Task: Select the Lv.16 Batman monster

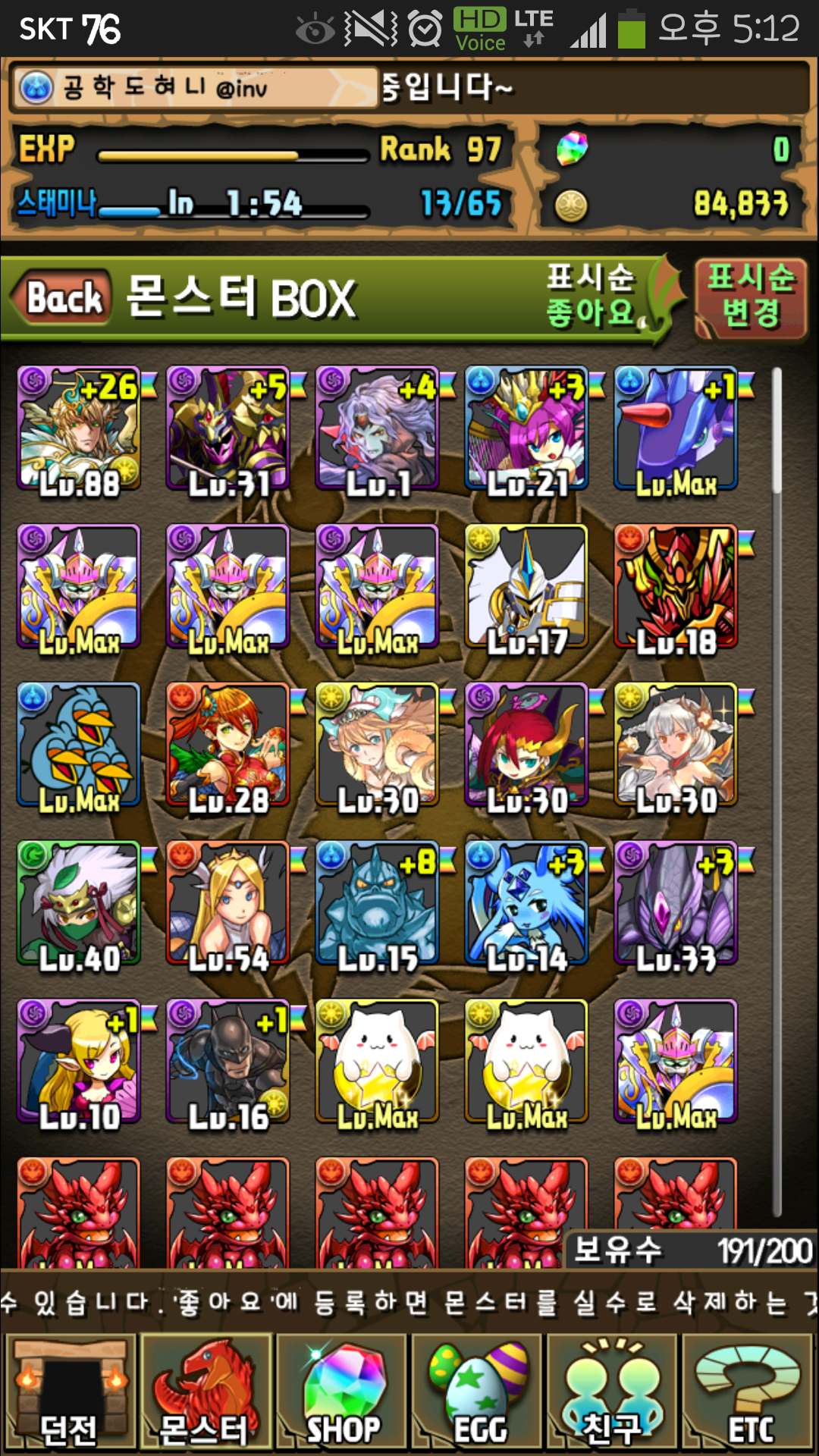Action: (228, 1062)
